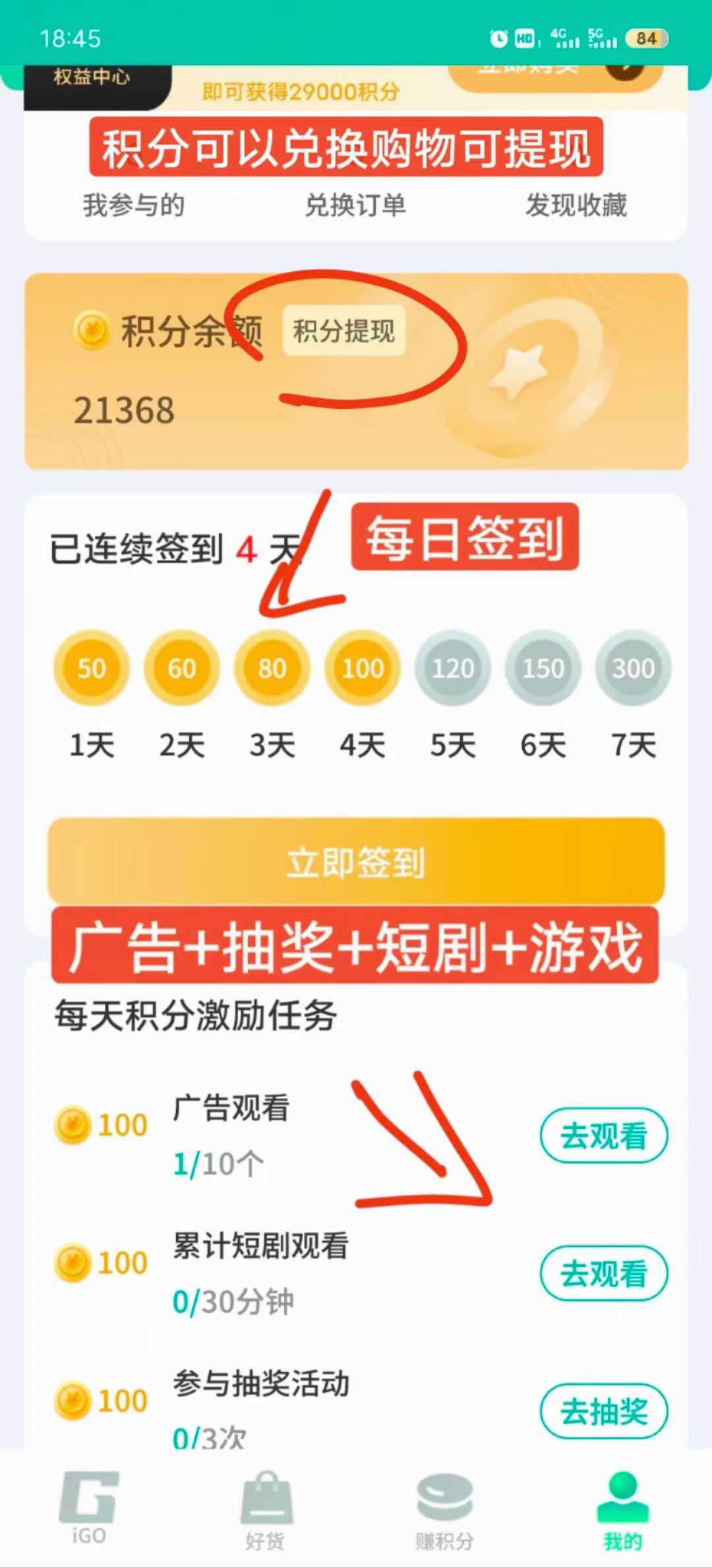This screenshot has width=712, height=1568.
Task: Switch to the iGO tab
Action: 88,1509
